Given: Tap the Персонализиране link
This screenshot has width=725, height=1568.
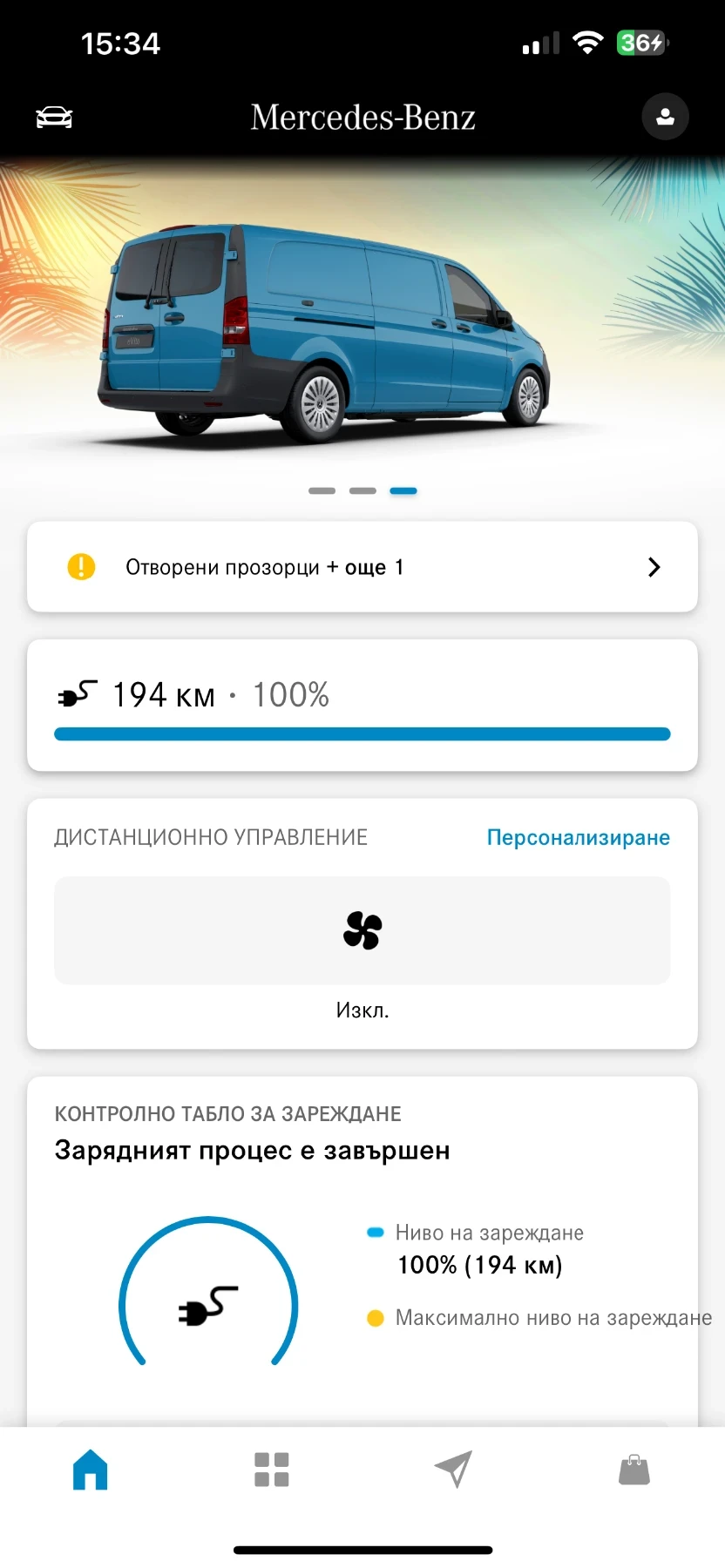Looking at the screenshot, I should (578, 837).
